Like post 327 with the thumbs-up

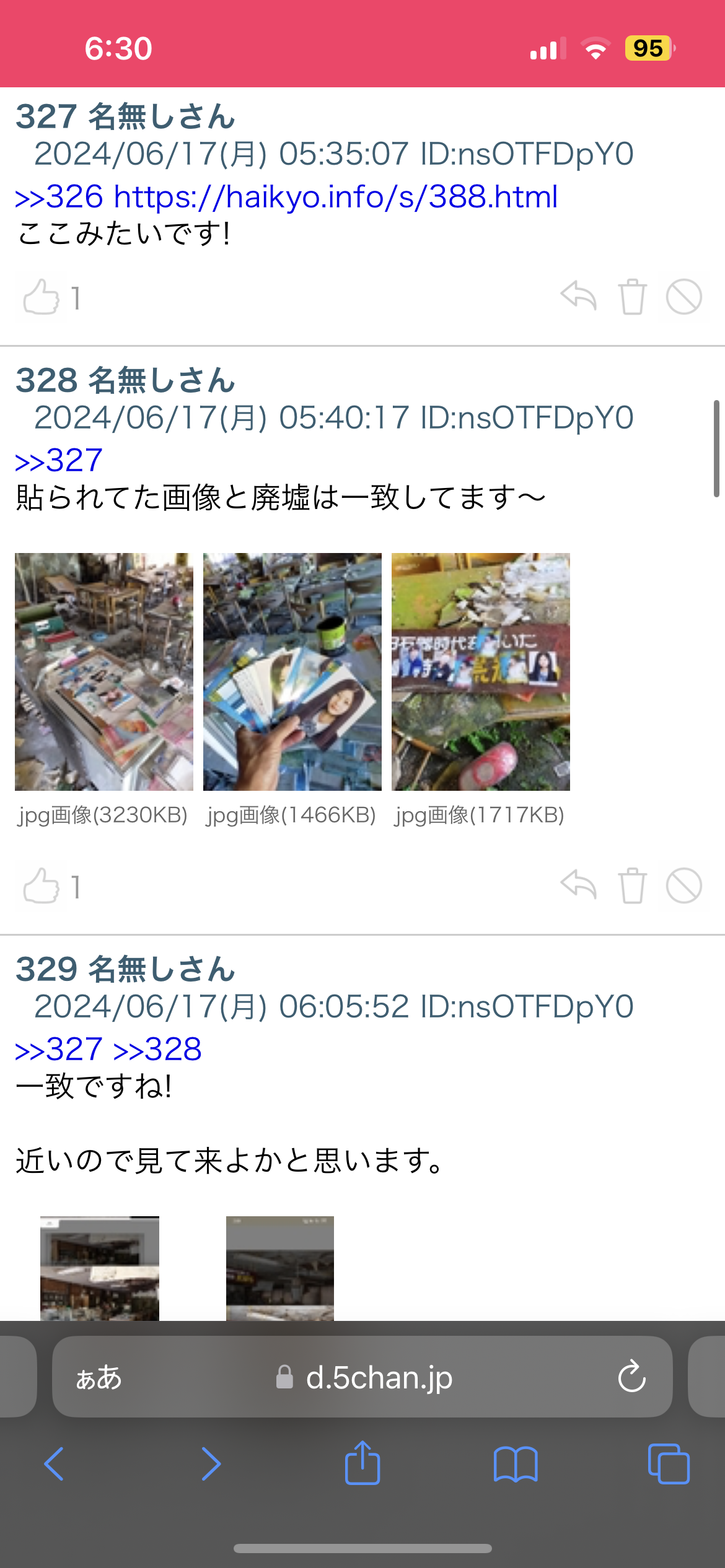tap(41, 297)
